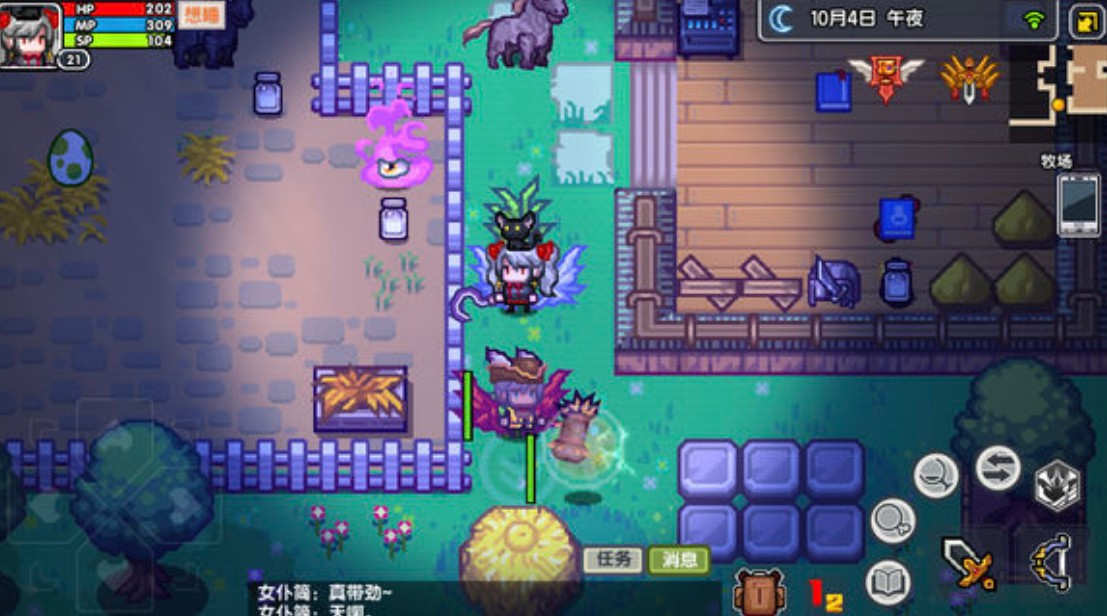
Task: Attack with the sword weapon button
Action: click(968, 563)
